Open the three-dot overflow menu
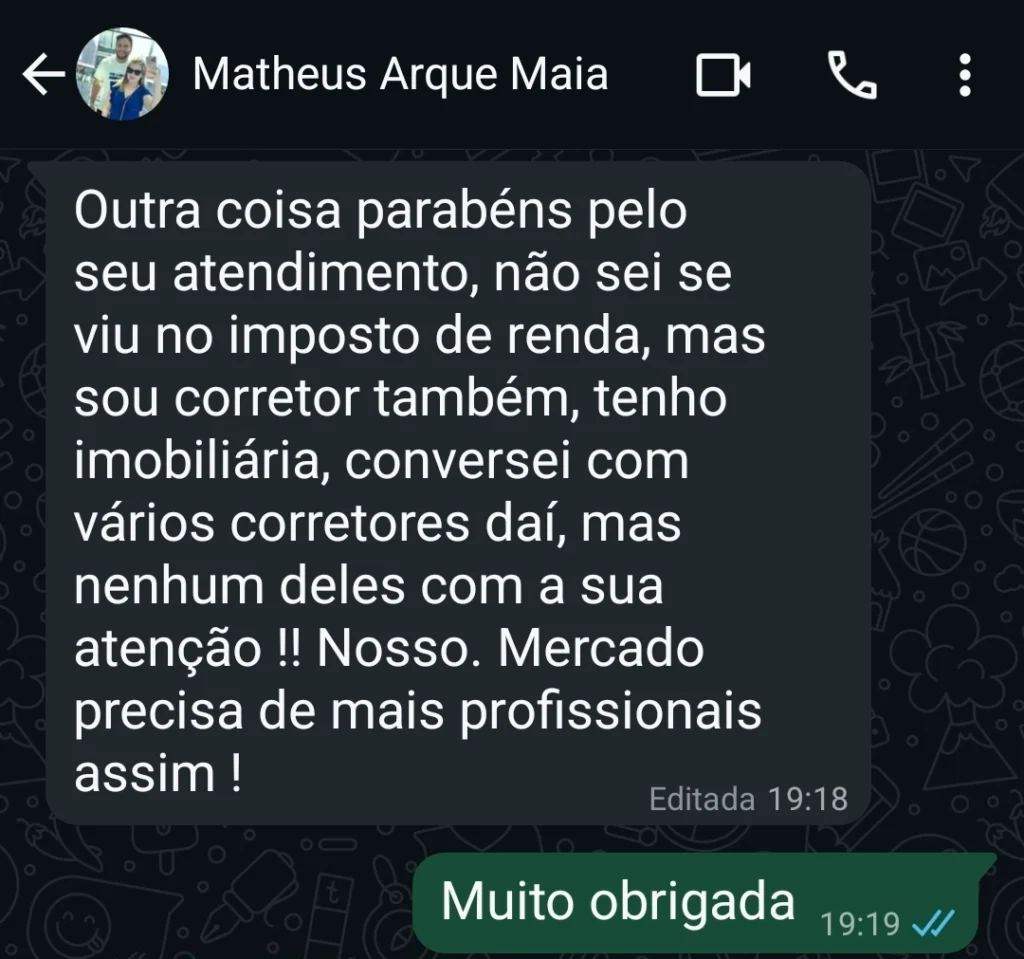The image size is (1024, 959). 964,75
